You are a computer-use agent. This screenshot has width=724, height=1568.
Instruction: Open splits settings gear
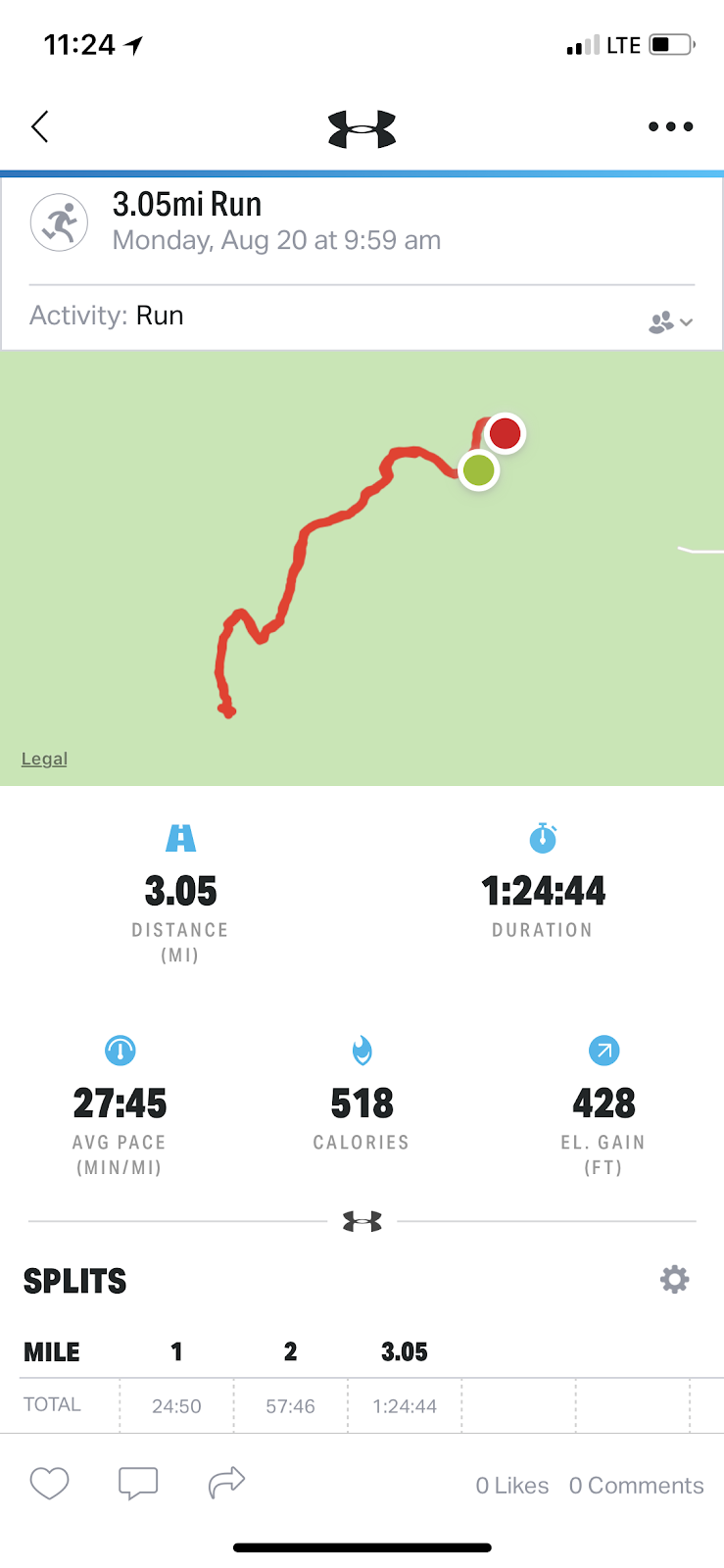674,1279
